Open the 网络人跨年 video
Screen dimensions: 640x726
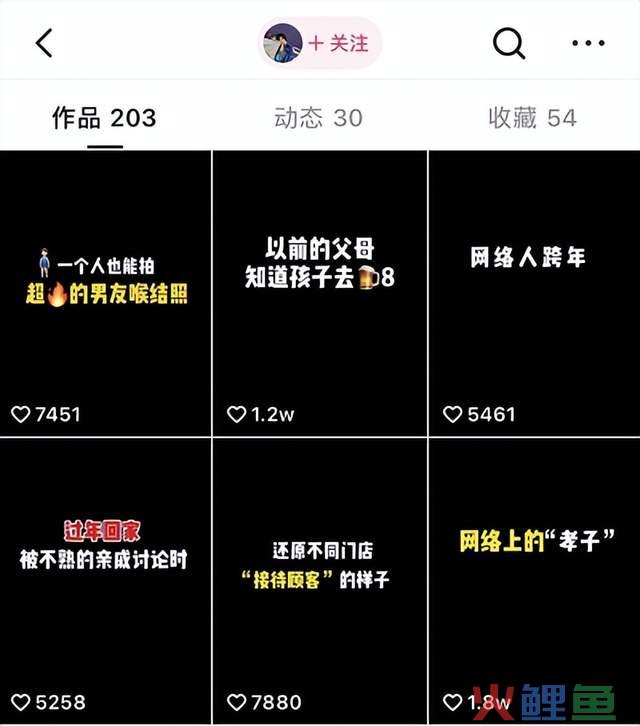(534, 292)
